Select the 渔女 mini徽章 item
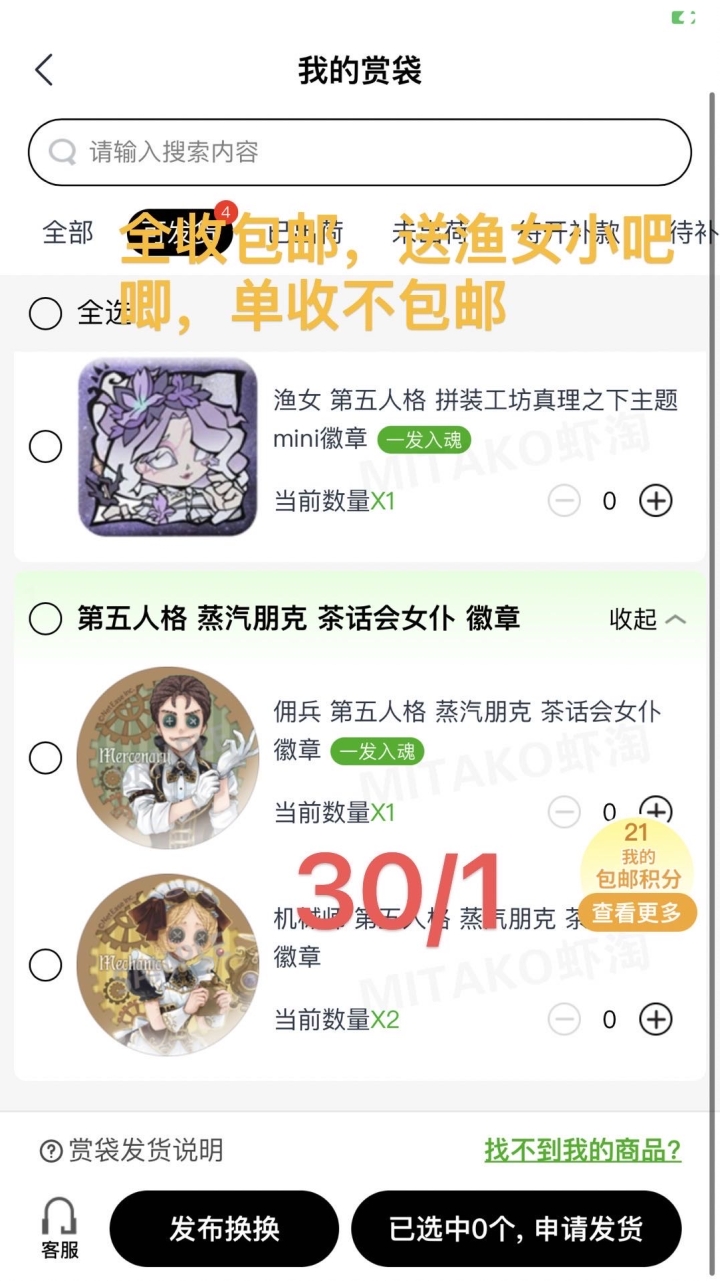This screenshot has width=720, height=1281. 45,446
